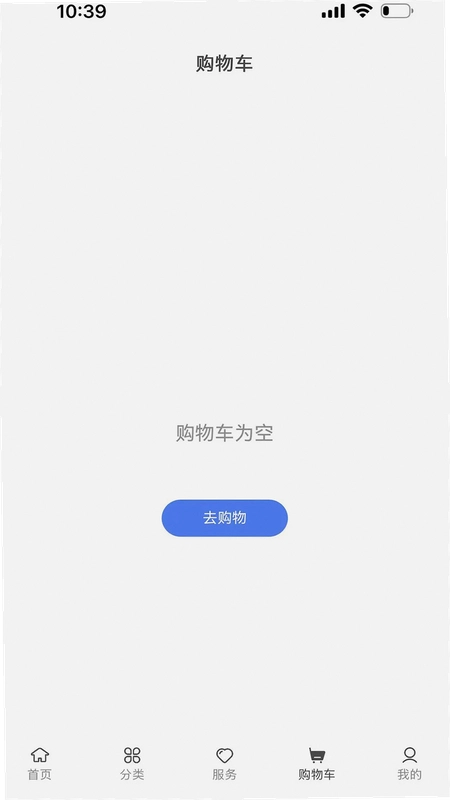The width and height of the screenshot is (450, 800).
Task: Select the 购物车 tab
Action: (317, 764)
